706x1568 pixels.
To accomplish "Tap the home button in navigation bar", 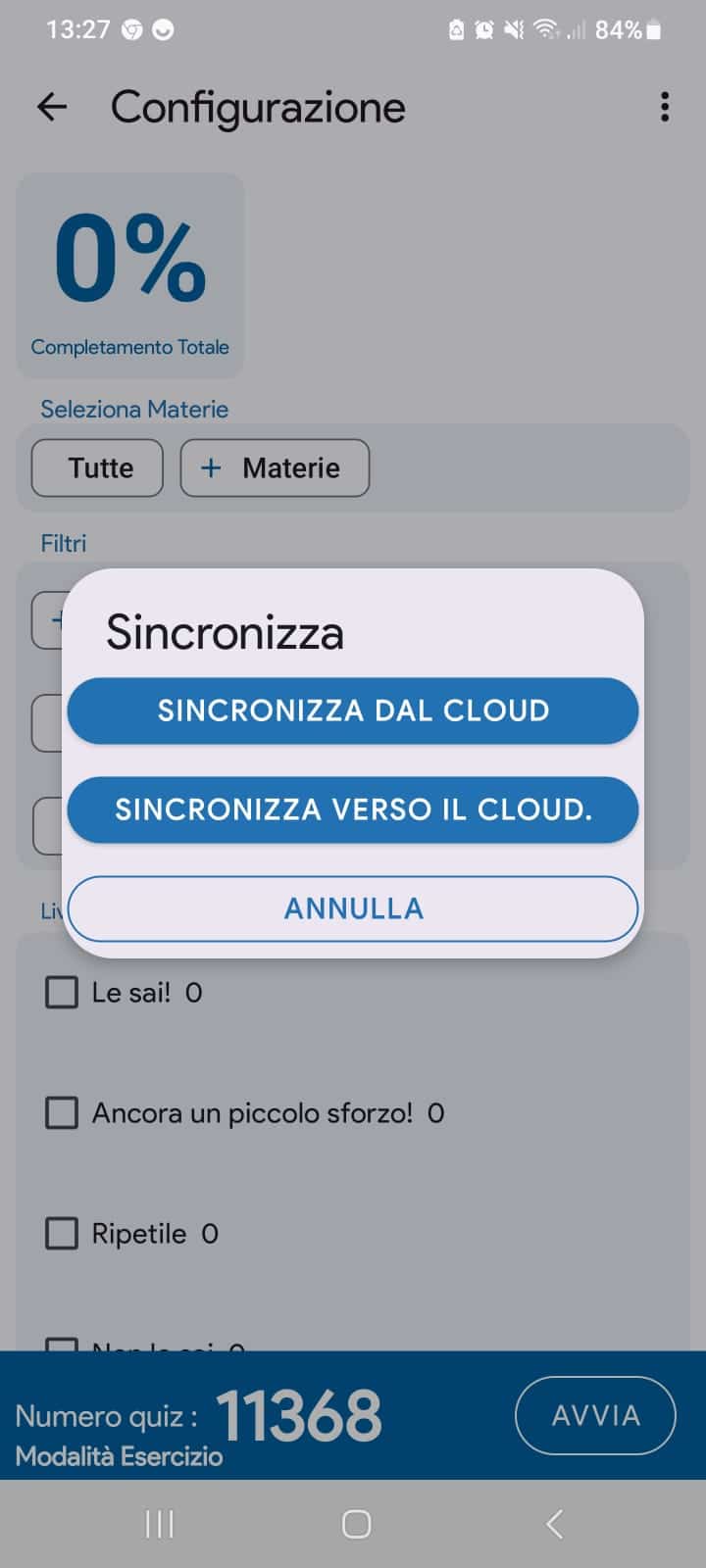I will [353, 1524].
